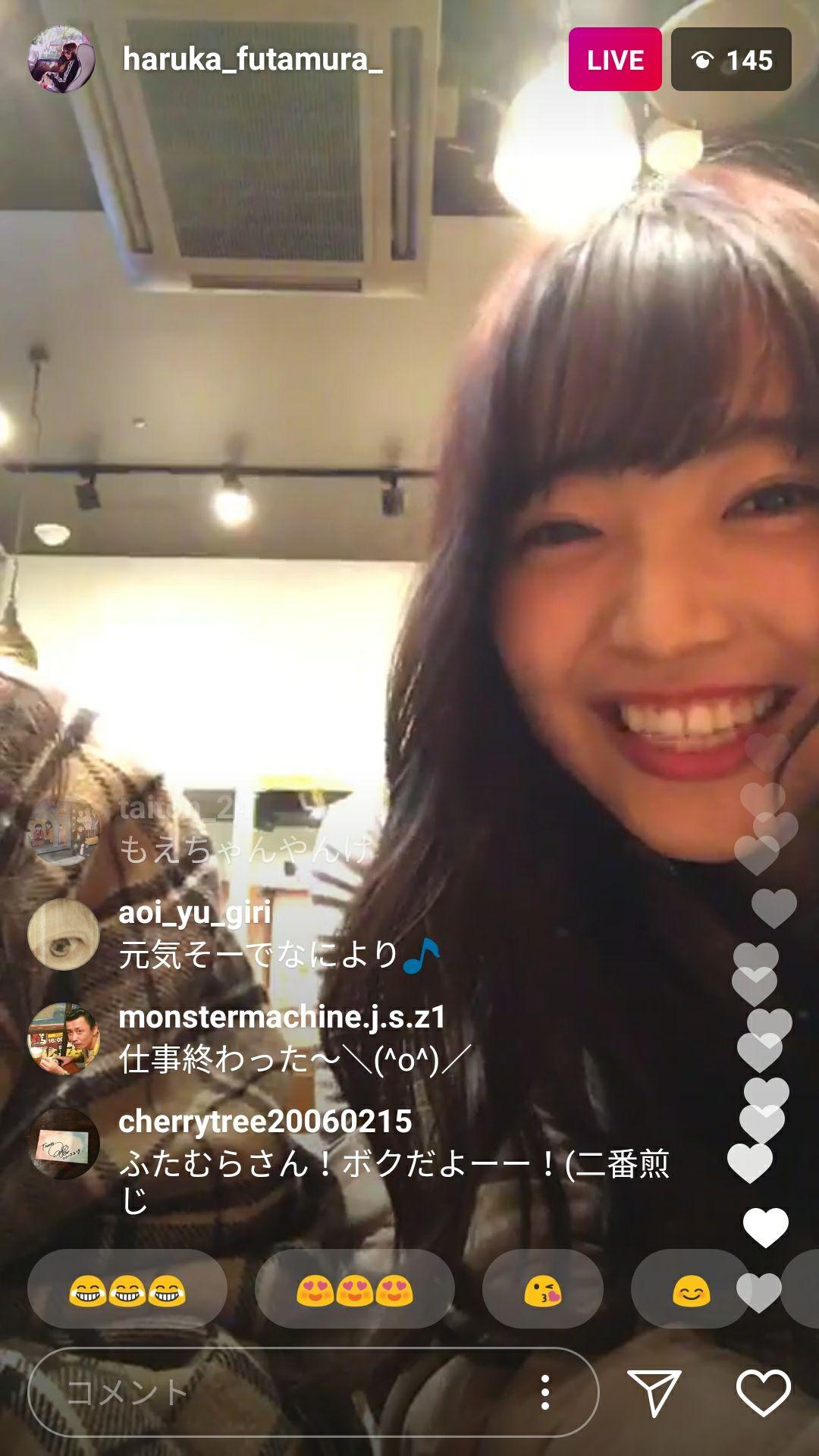Send the kissing face emoji reaction
Screen dimensions: 819x1456
(543, 1289)
